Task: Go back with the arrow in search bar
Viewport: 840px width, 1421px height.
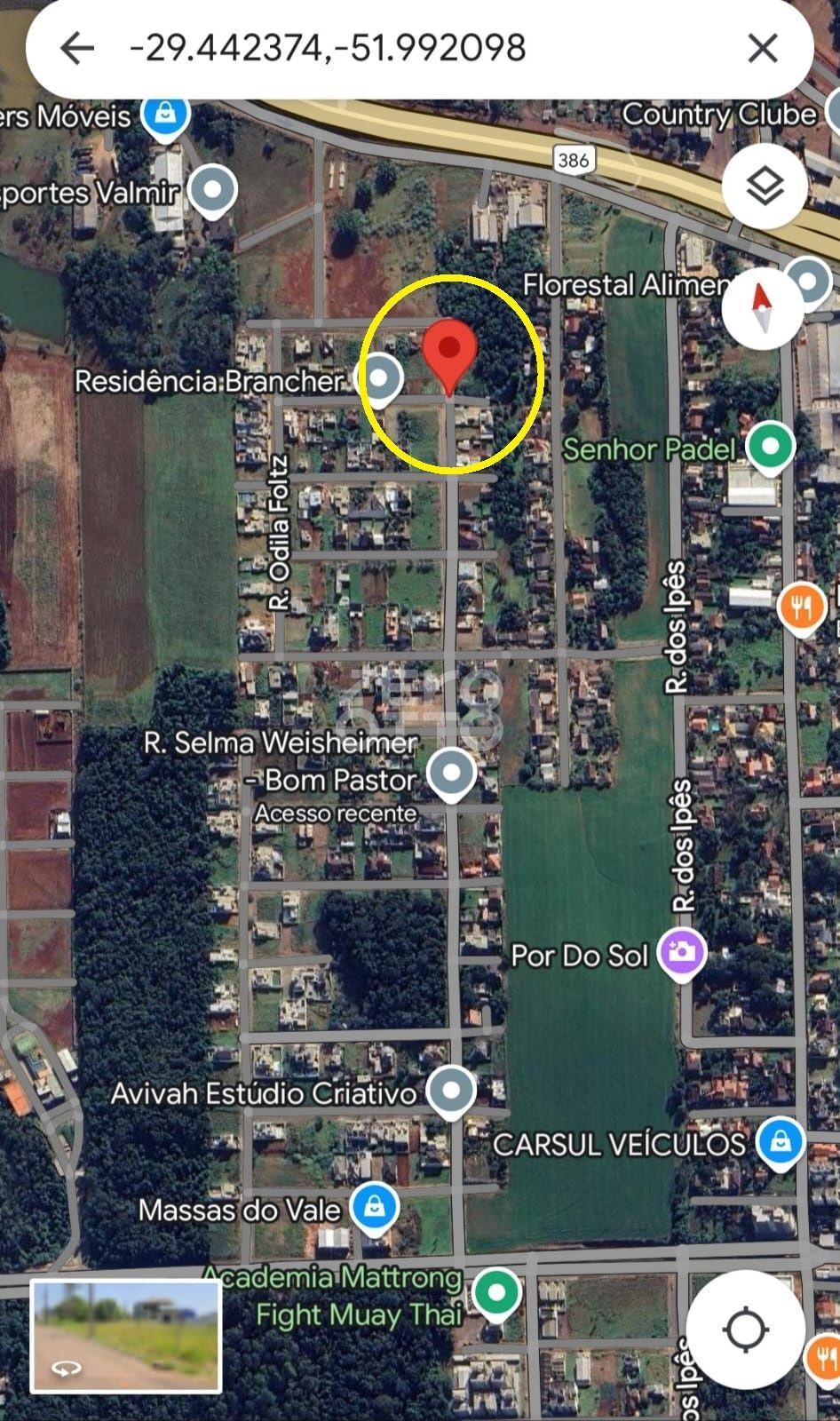Action: (x=77, y=48)
